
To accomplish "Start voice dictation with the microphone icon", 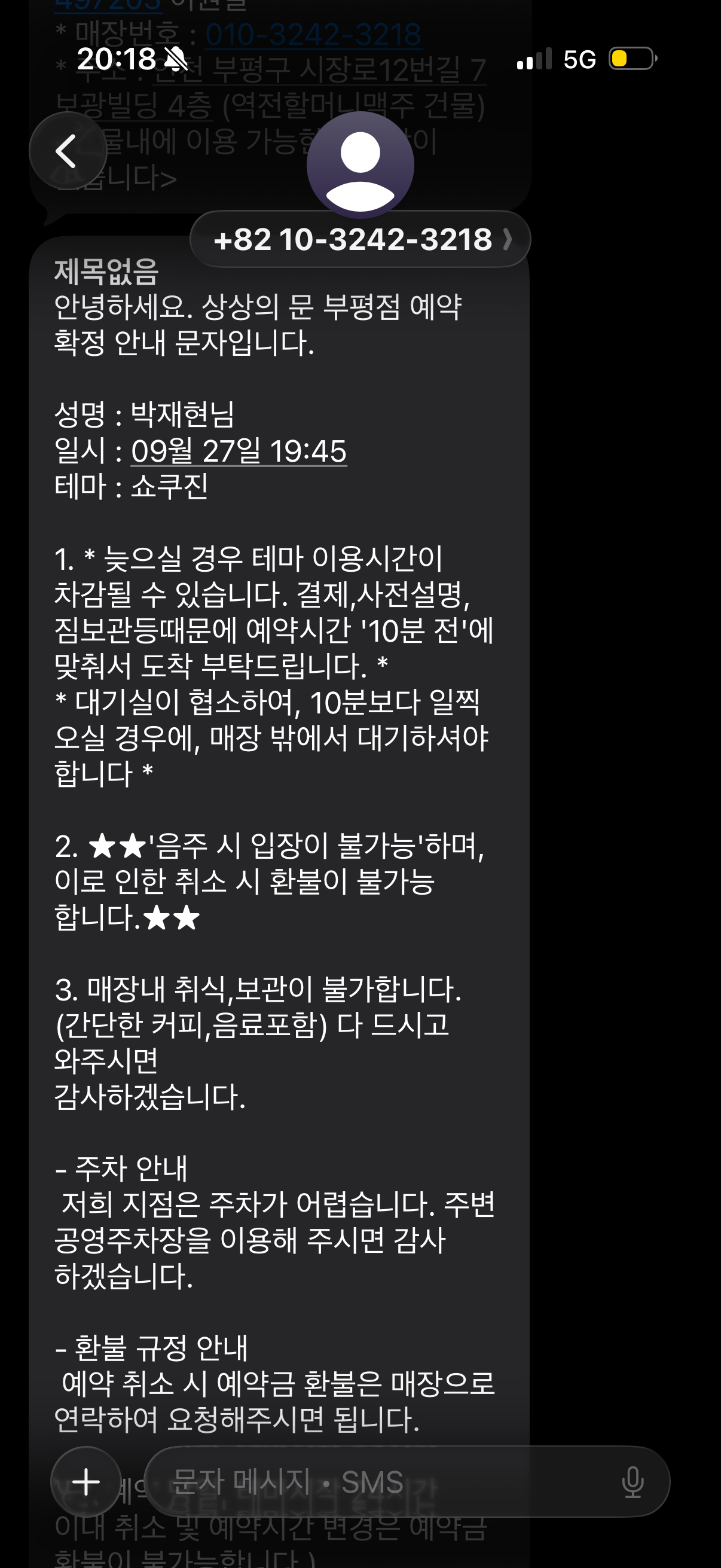I will 633,1481.
